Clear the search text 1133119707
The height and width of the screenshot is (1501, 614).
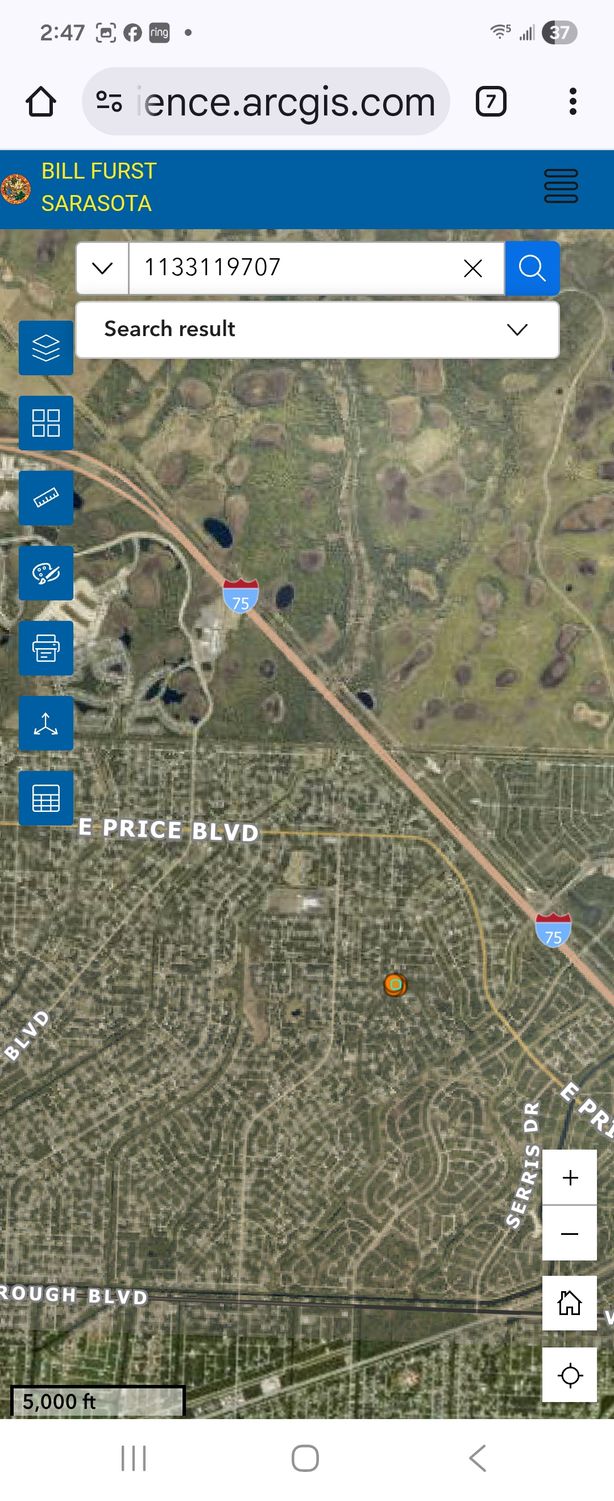pos(473,268)
